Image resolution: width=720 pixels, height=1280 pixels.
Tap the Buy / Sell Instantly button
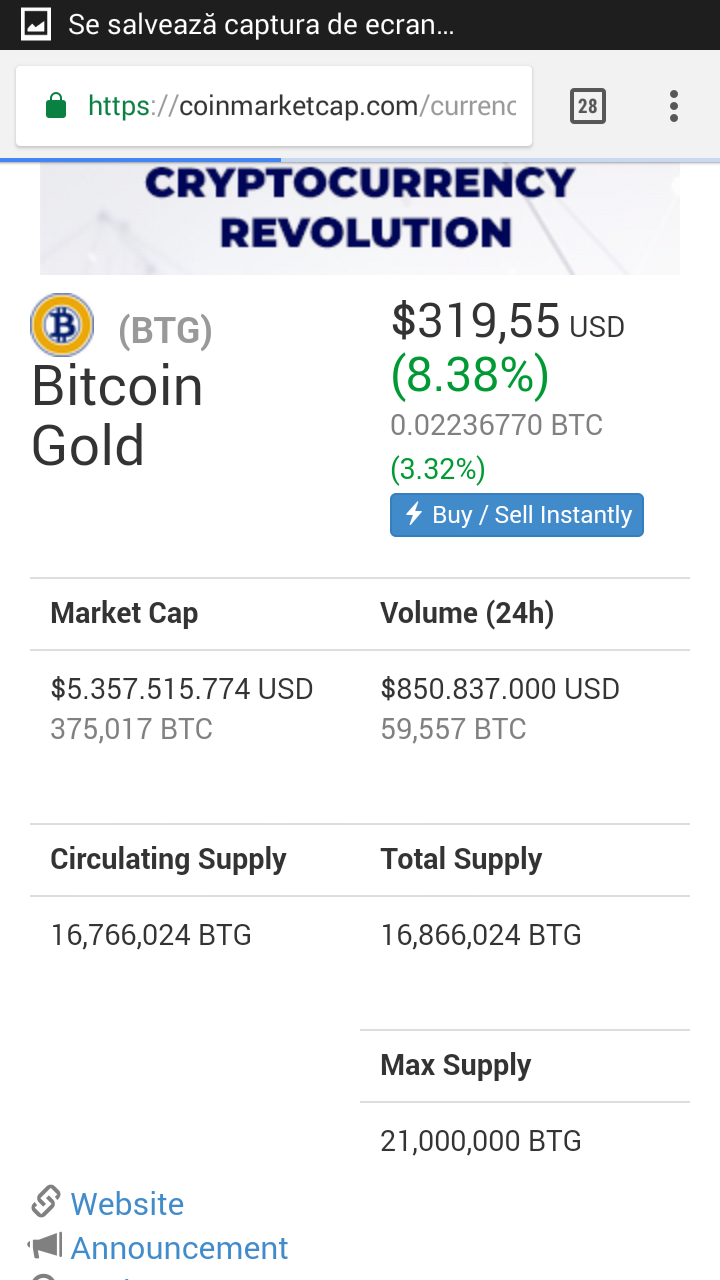(x=517, y=515)
